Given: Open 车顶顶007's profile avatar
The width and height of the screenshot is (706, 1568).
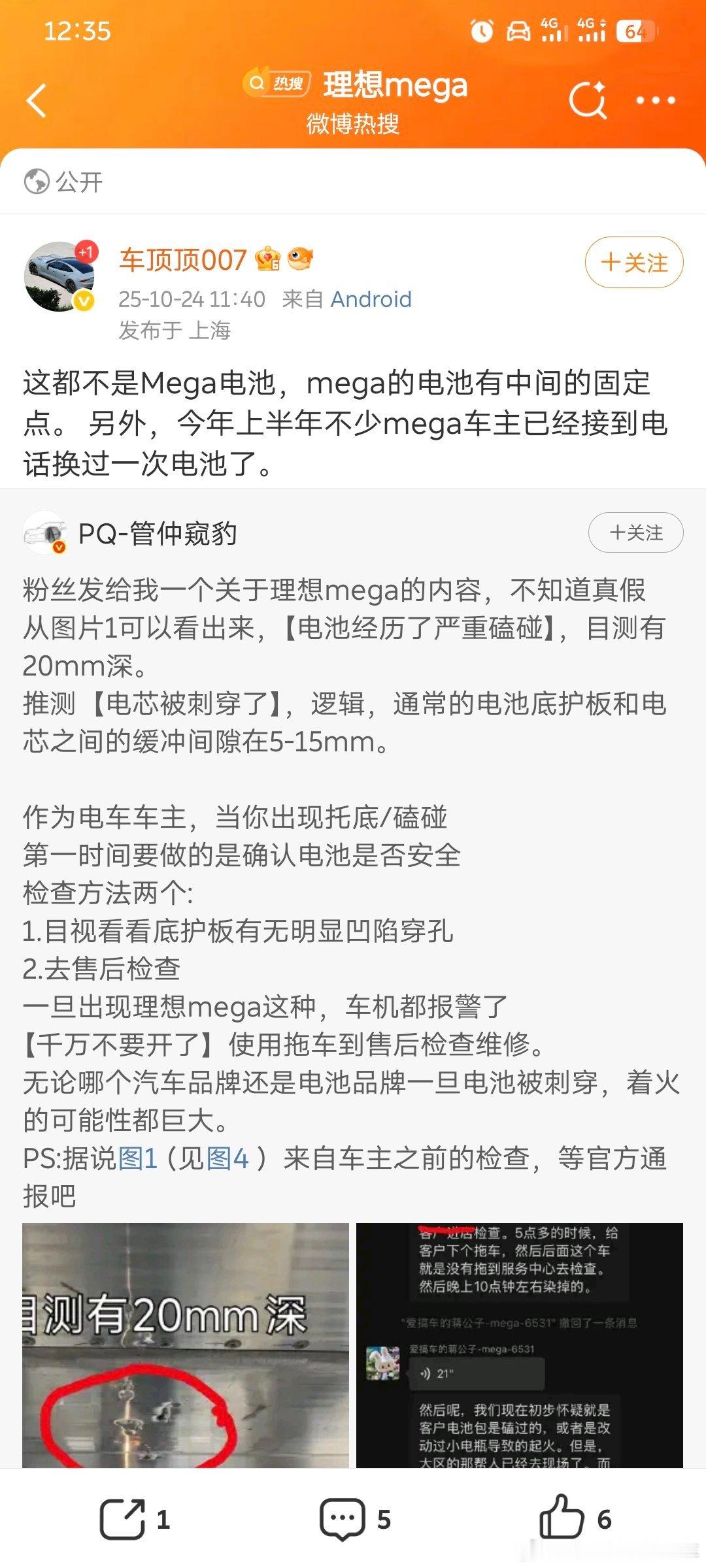Looking at the screenshot, I should tap(59, 276).
